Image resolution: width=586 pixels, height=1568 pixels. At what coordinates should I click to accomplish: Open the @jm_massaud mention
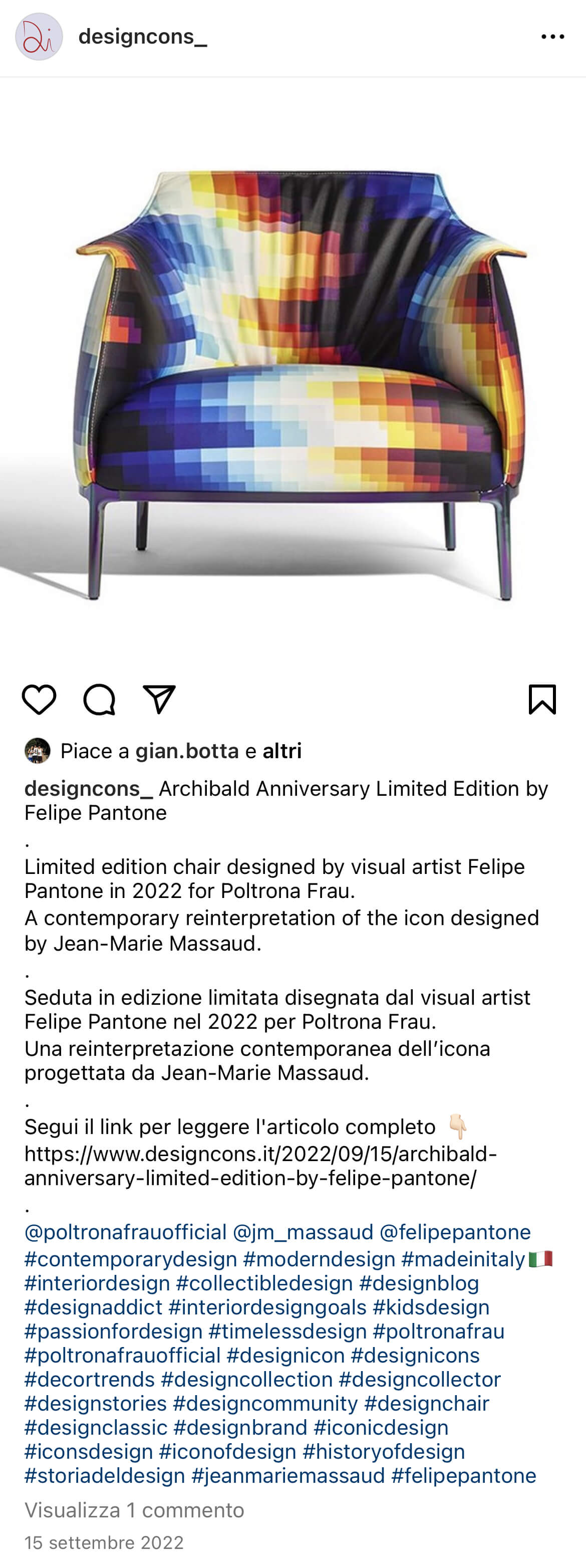303,1232
